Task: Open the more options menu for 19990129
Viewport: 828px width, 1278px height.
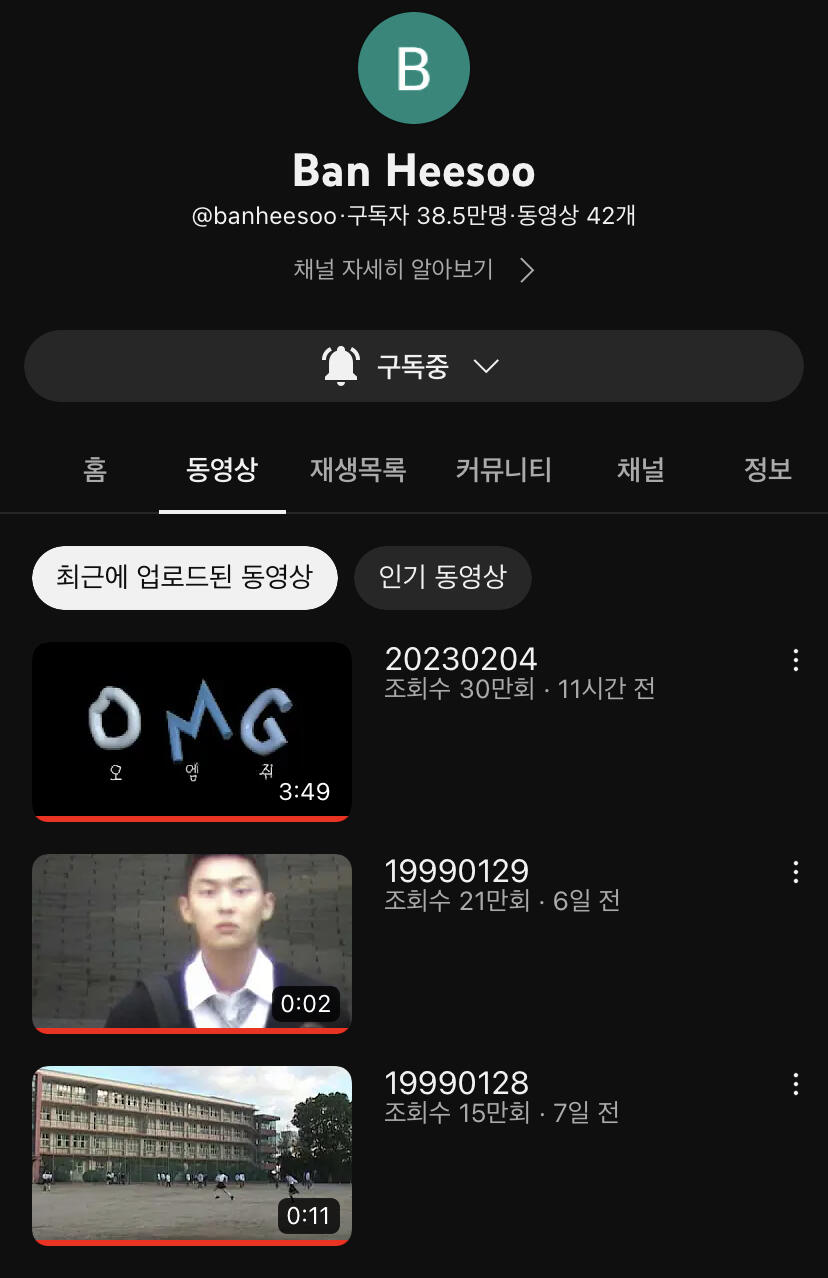Action: pos(796,872)
